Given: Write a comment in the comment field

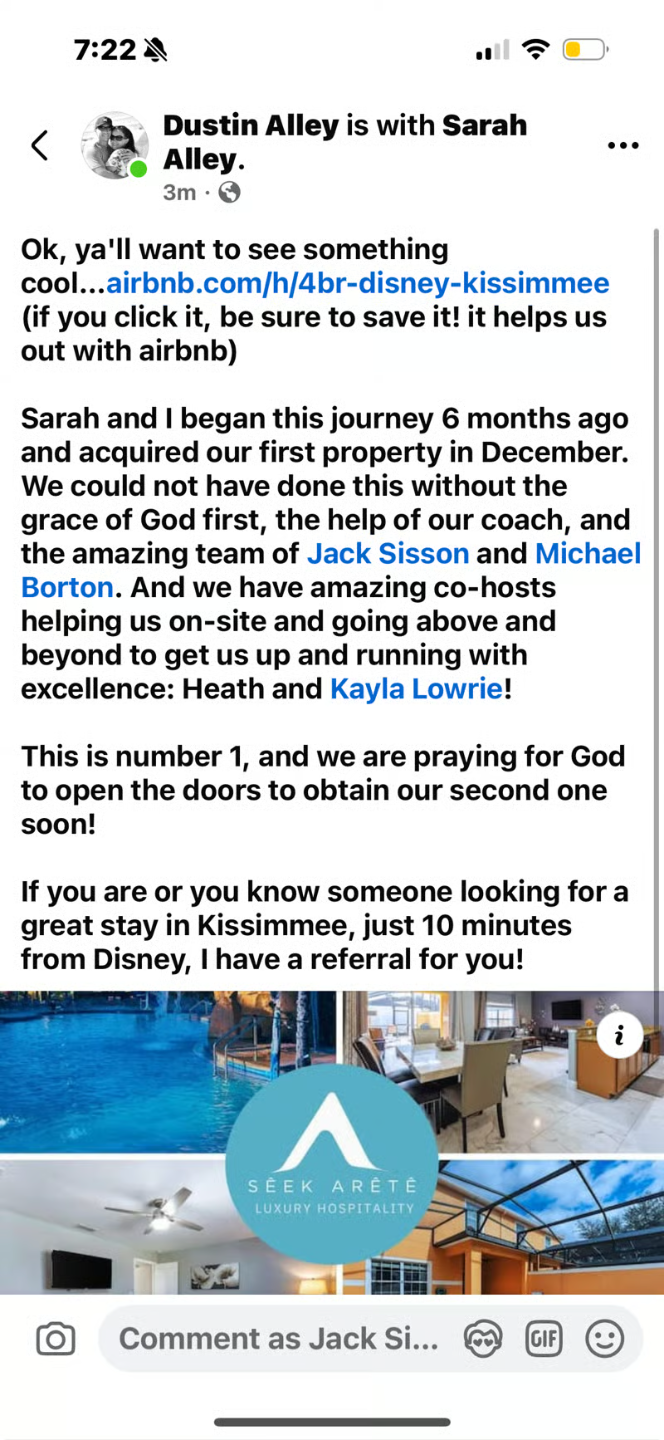Looking at the screenshot, I should (x=278, y=1339).
